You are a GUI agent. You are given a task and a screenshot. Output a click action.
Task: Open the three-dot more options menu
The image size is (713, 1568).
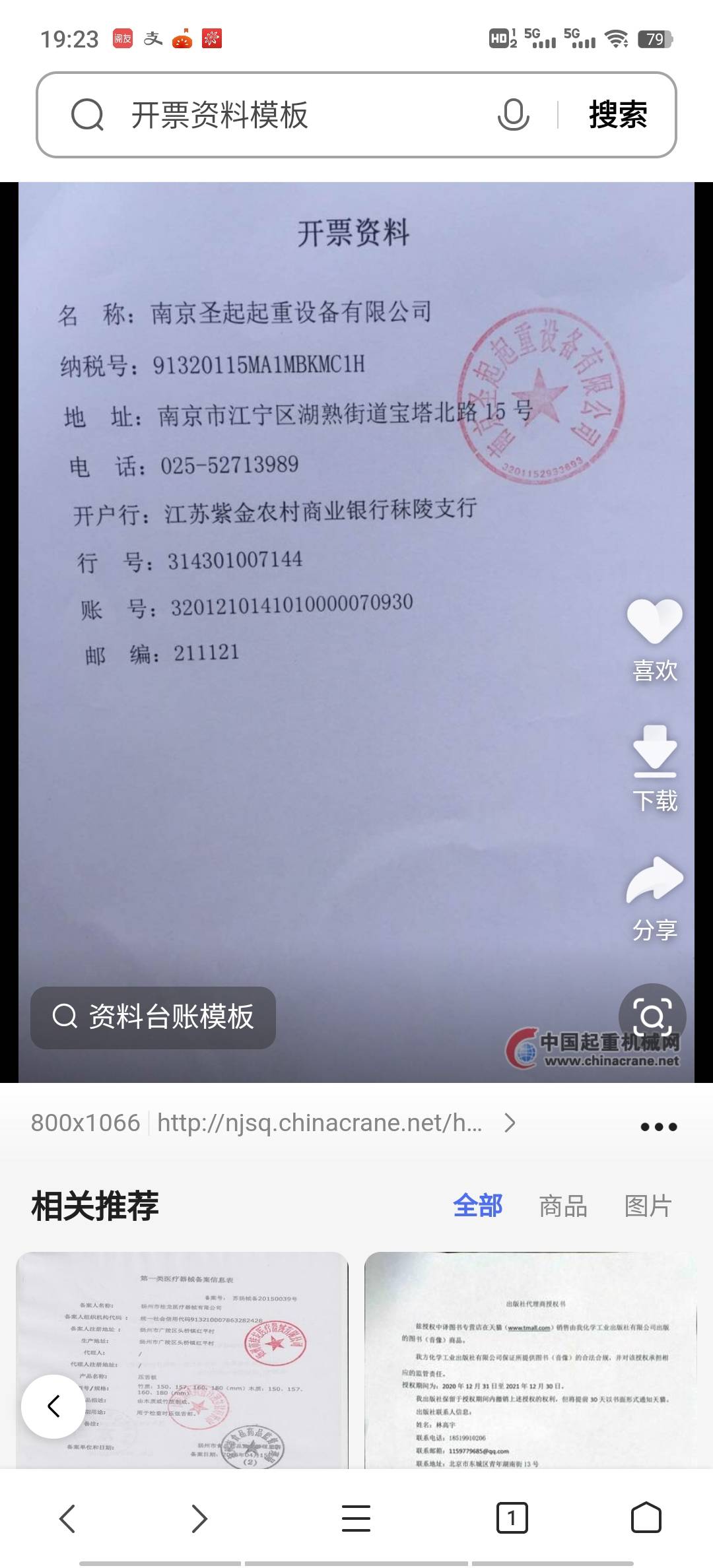tap(658, 1127)
